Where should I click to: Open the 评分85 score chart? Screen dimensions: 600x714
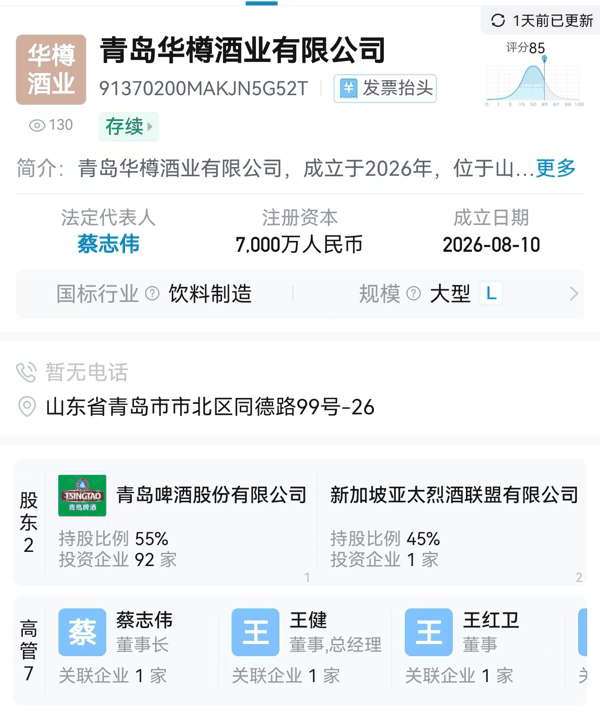[534, 74]
